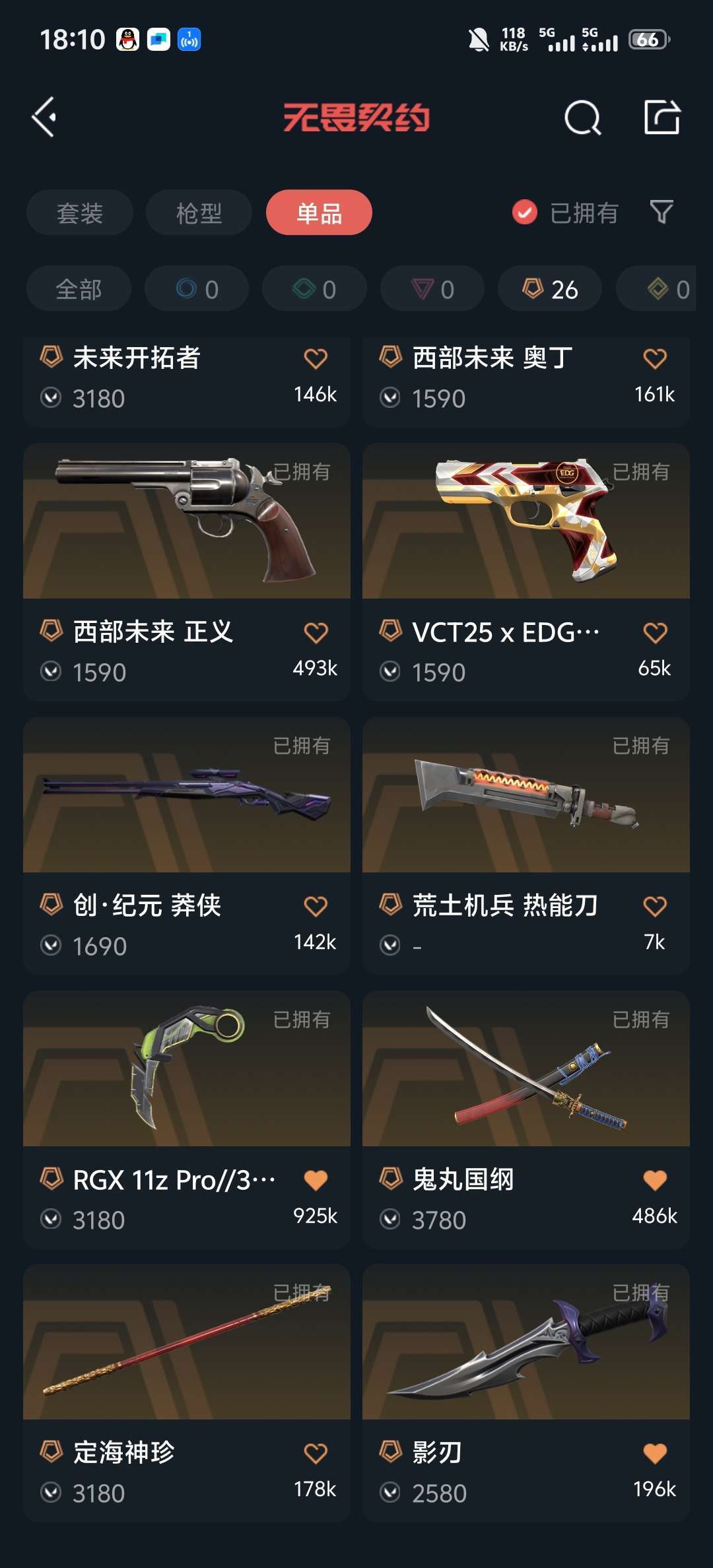Image resolution: width=713 pixels, height=1568 pixels.
Task: Open the 鬼丸国纲 katana card
Action: tap(526, 1119)
